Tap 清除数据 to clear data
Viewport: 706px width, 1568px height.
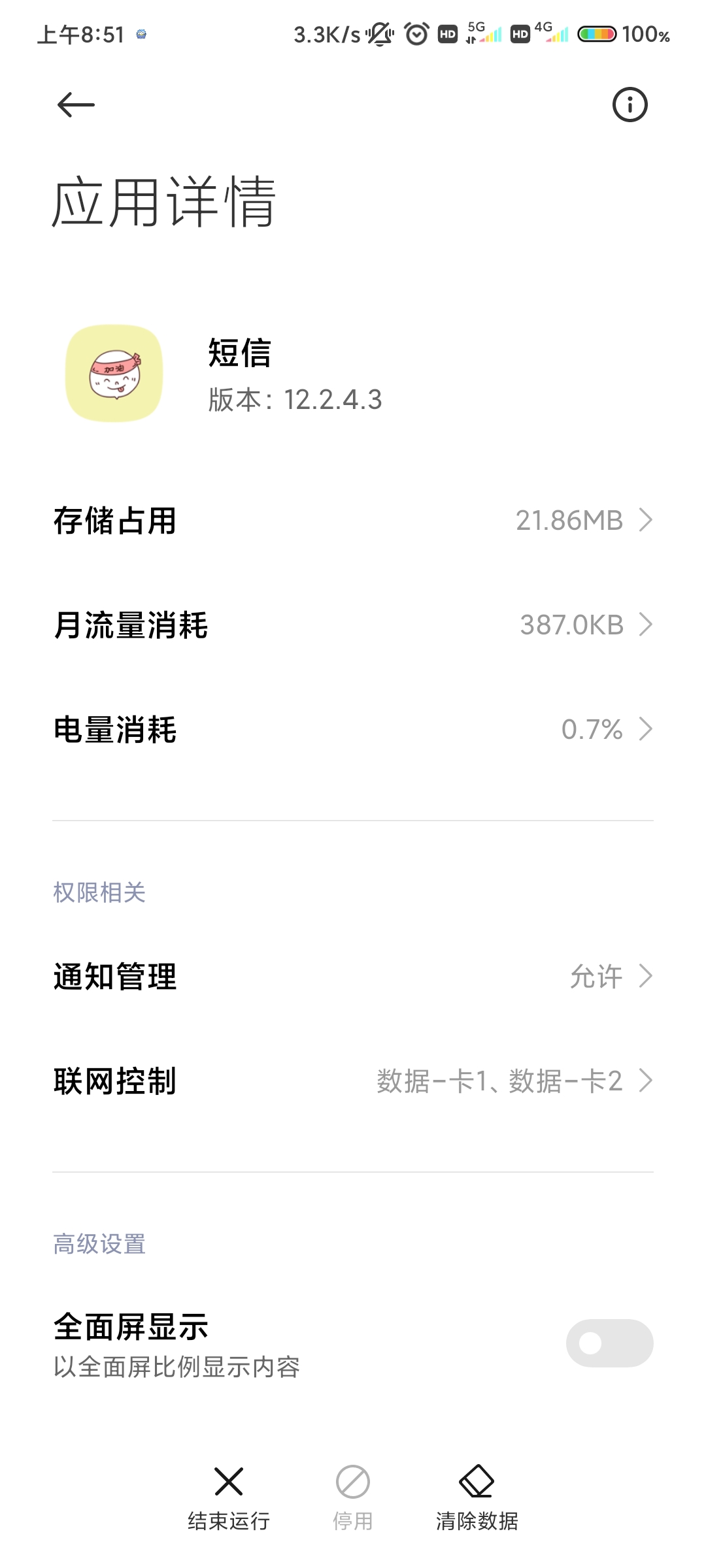(477, 1496)
